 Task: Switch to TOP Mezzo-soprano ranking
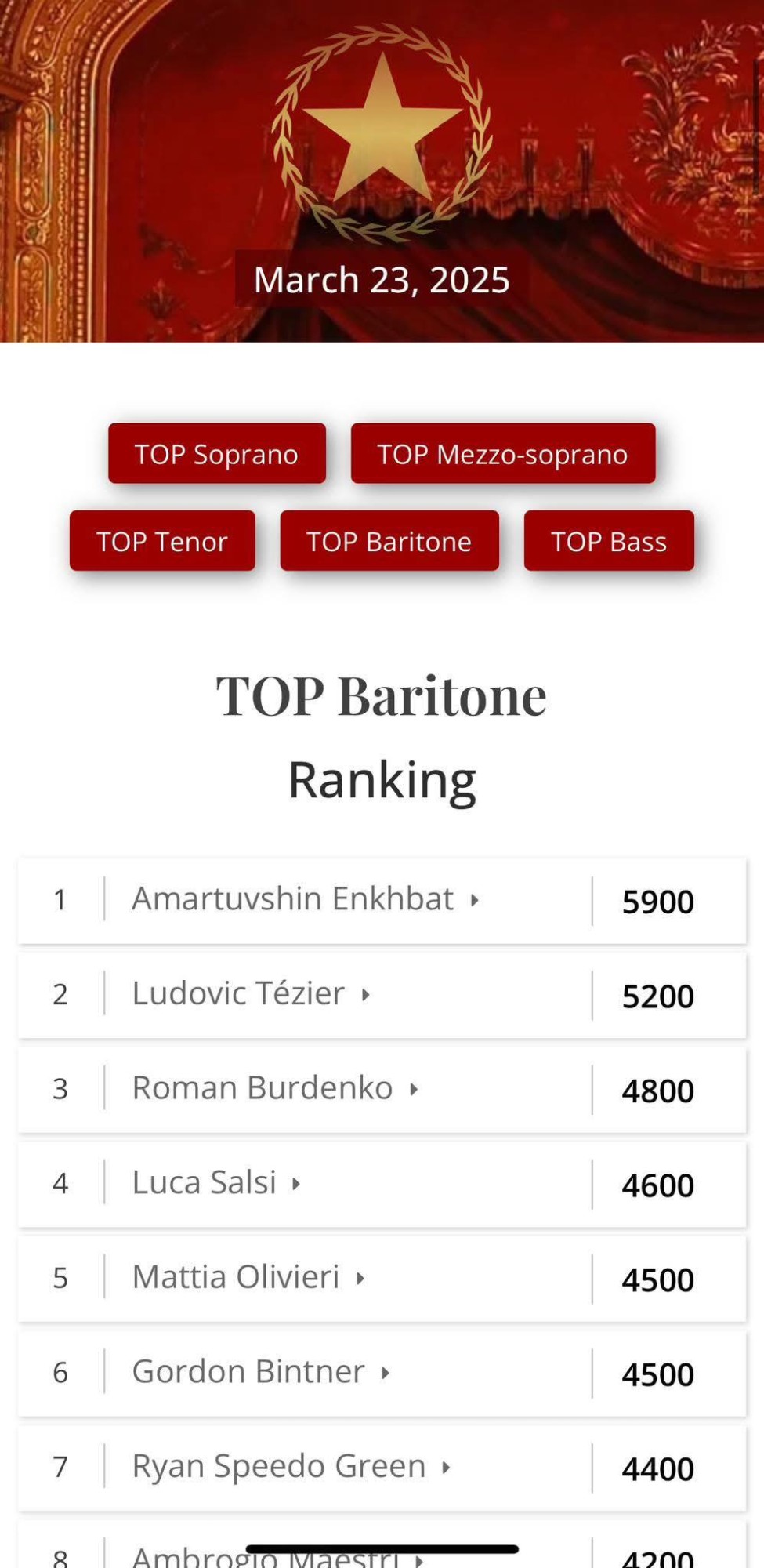502,454
